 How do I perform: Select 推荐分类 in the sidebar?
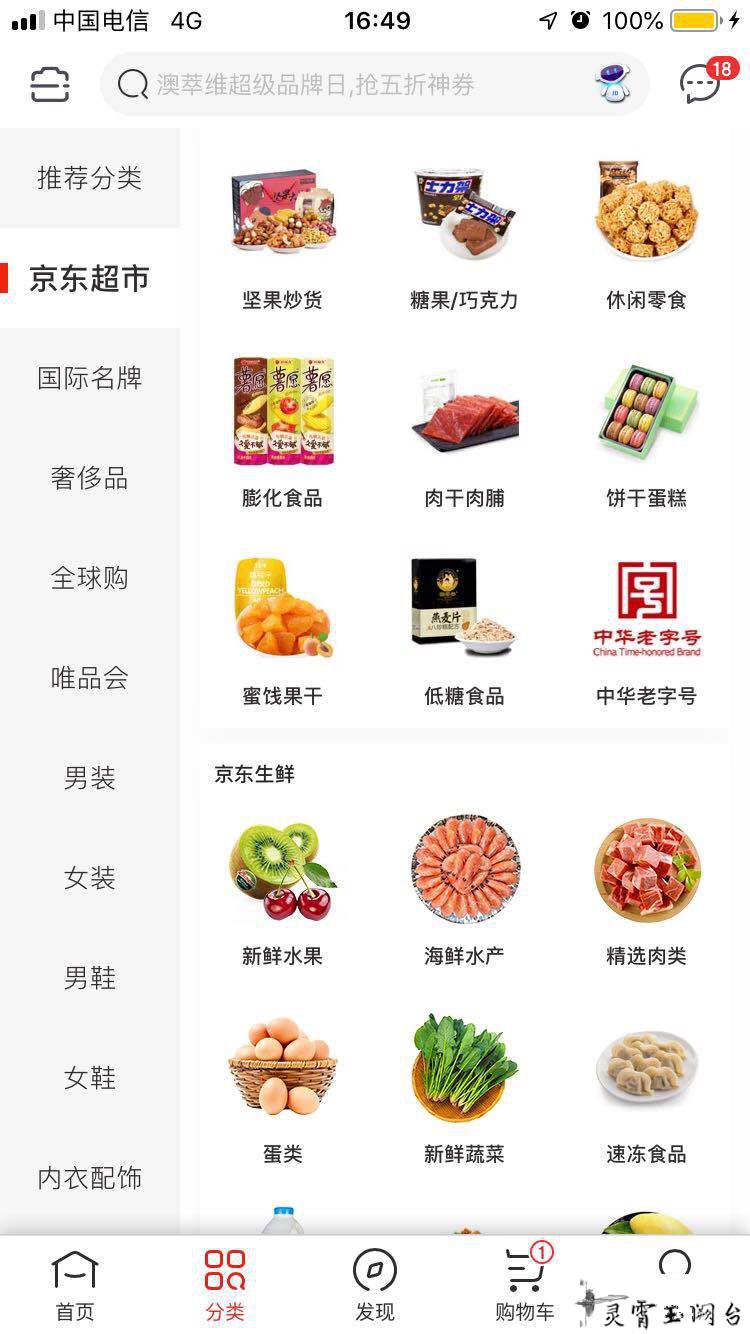[90, 178]
